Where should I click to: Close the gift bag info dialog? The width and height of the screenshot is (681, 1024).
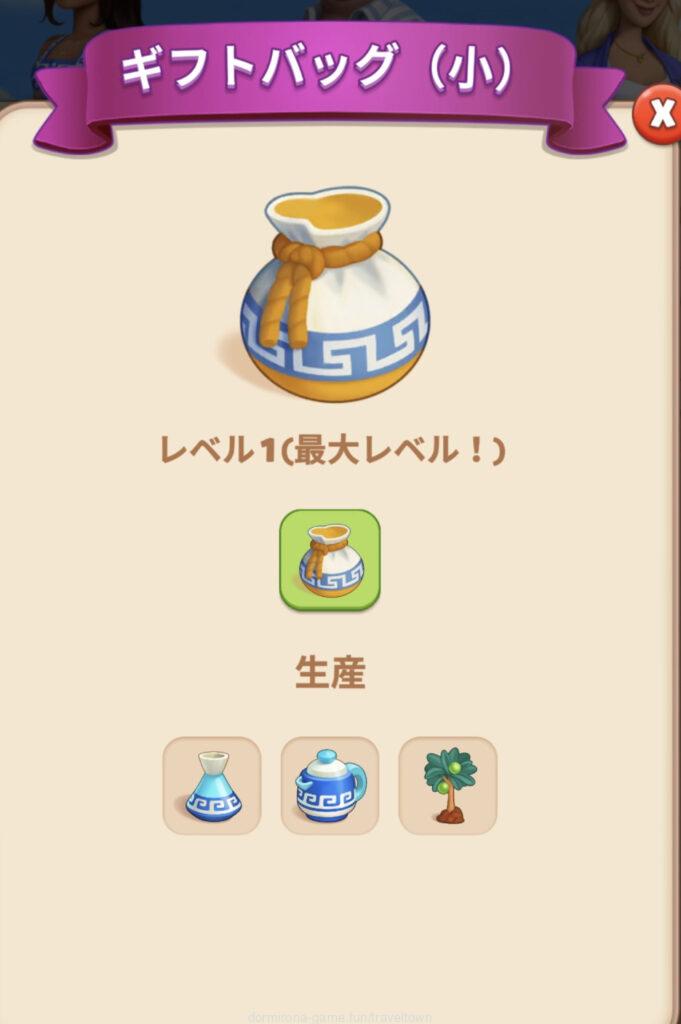click(659, 116)
